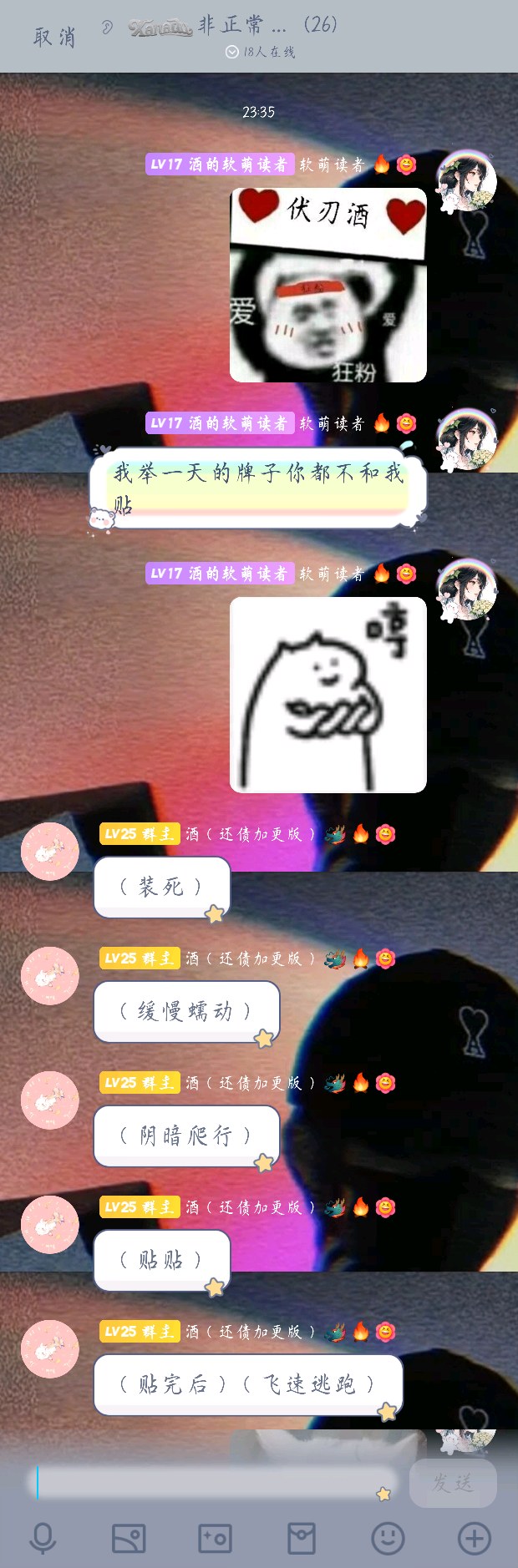Tap the （阴暗爬行） message bubble

point(185,1136)
